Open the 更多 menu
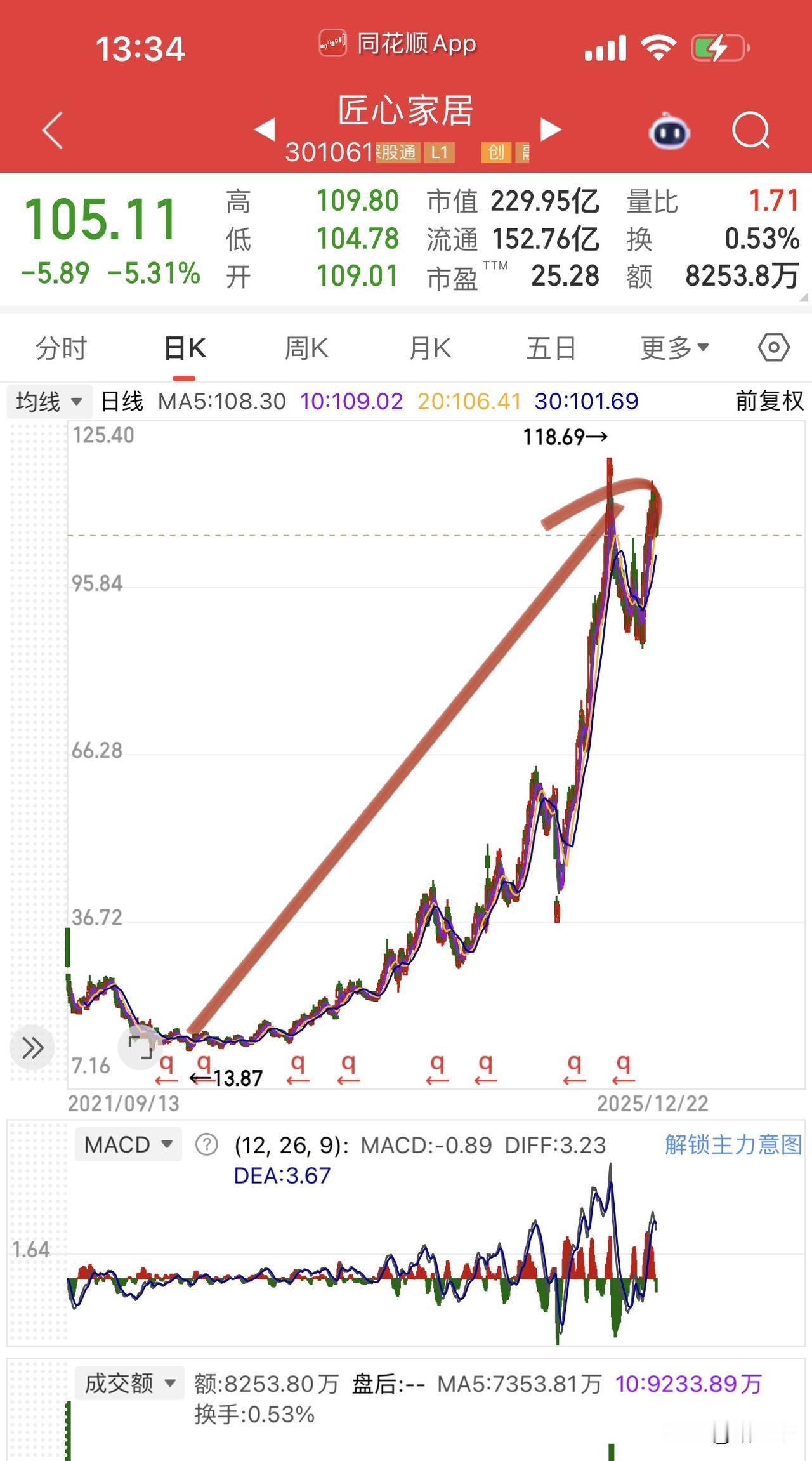This screenshot has height=1461, width=812. tap(672, 348)
